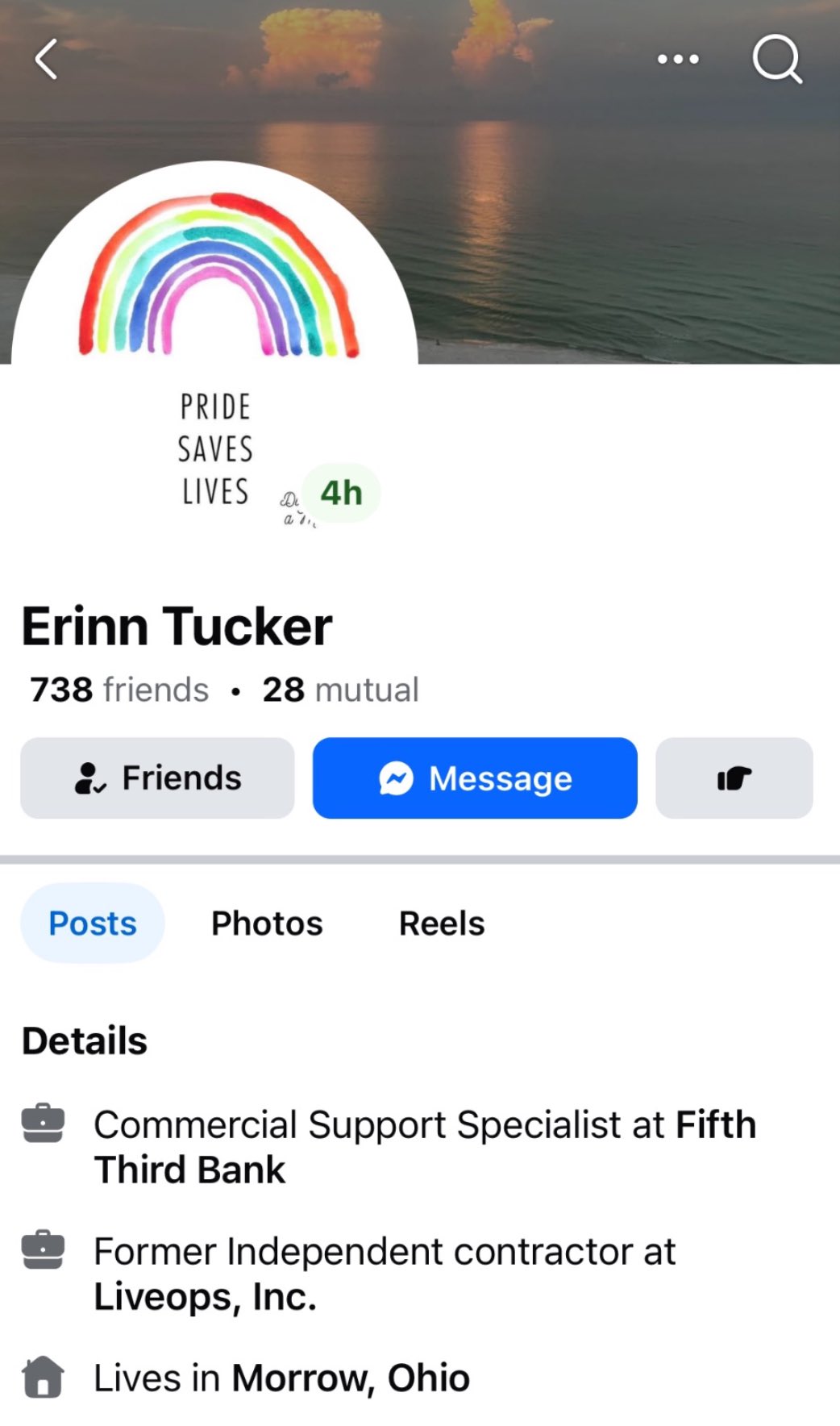View the 738 friends list

[119, 690]
